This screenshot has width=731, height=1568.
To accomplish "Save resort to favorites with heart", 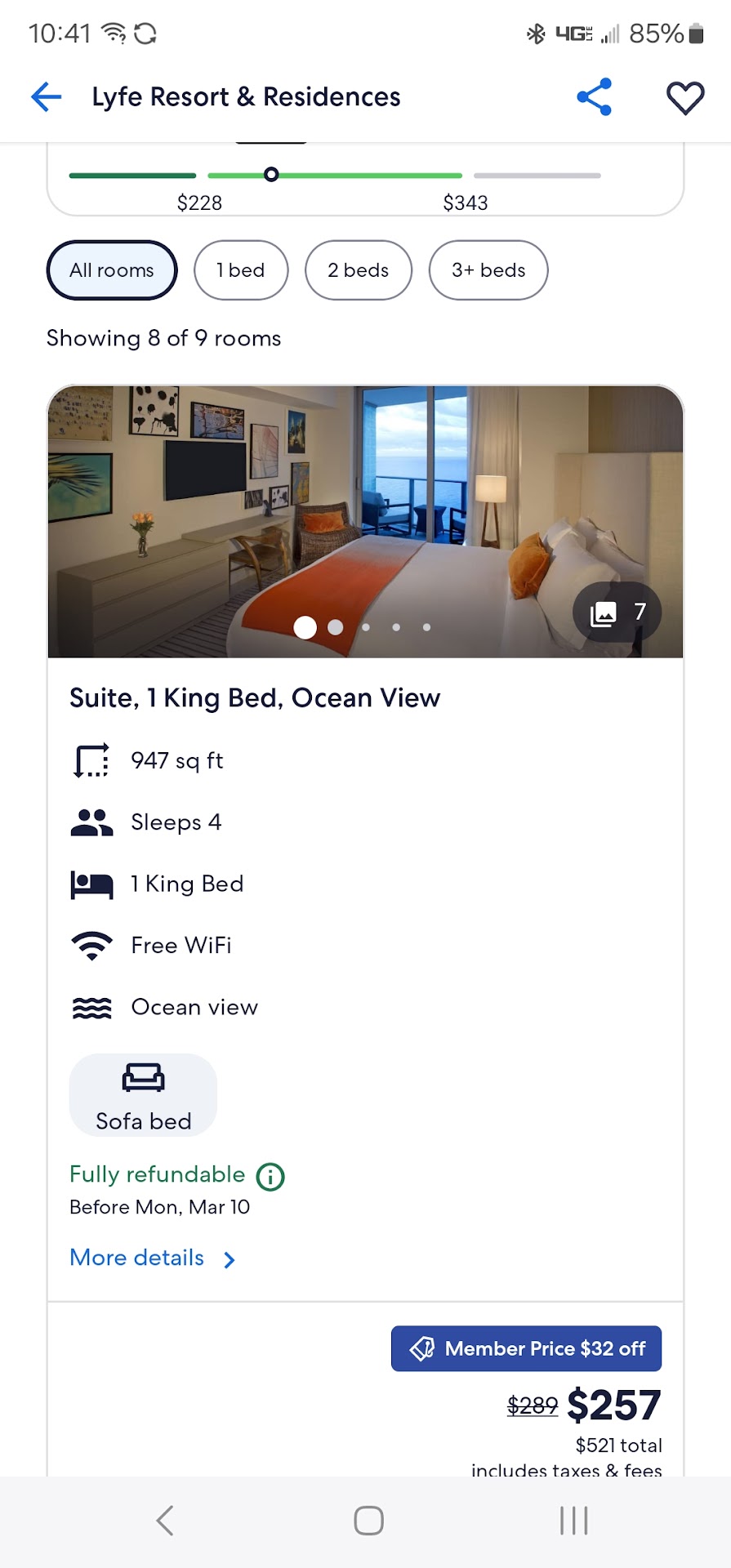I will pos(684,98).
